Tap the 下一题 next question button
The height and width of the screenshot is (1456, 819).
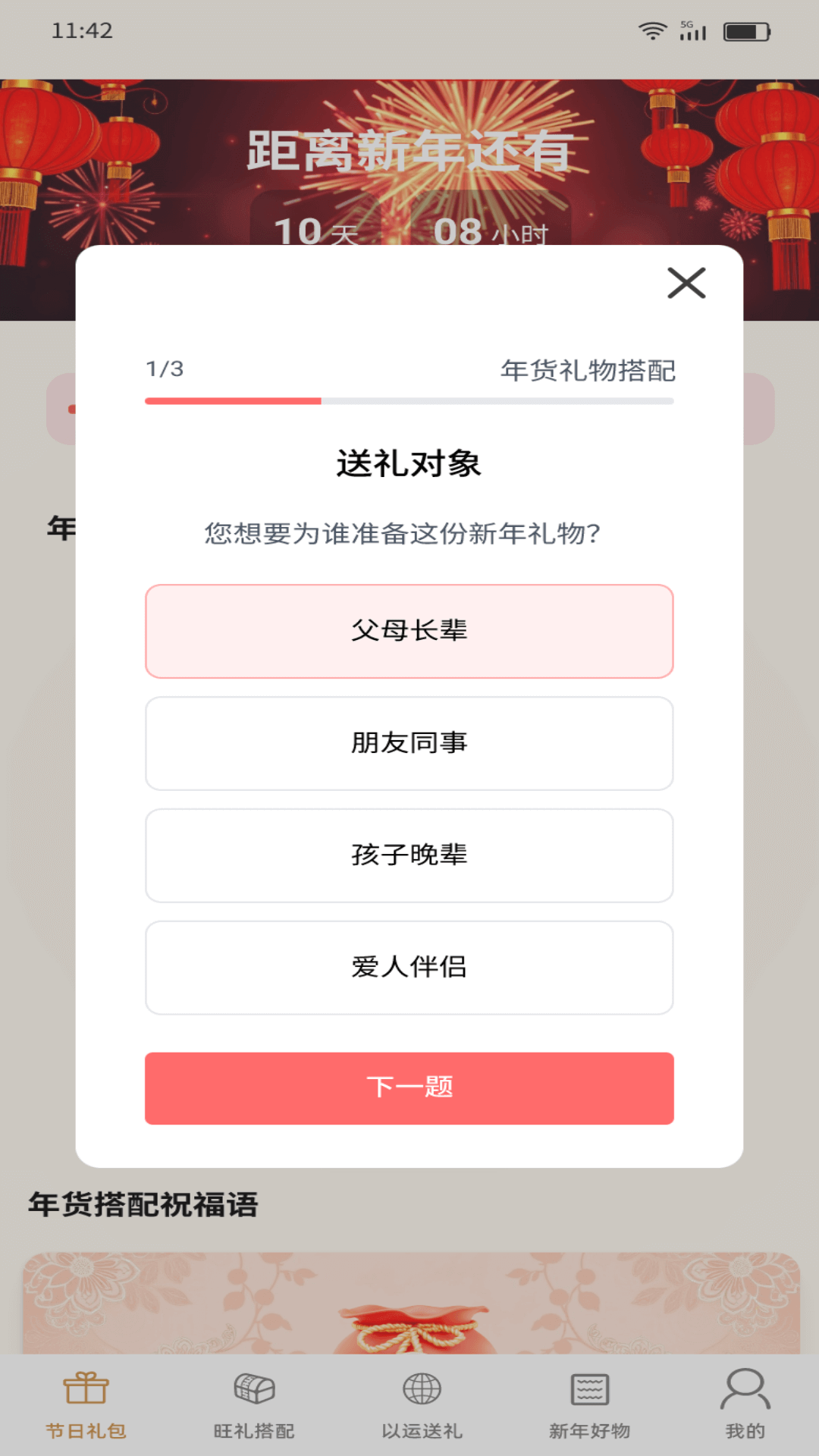(x=409, y=1087)
